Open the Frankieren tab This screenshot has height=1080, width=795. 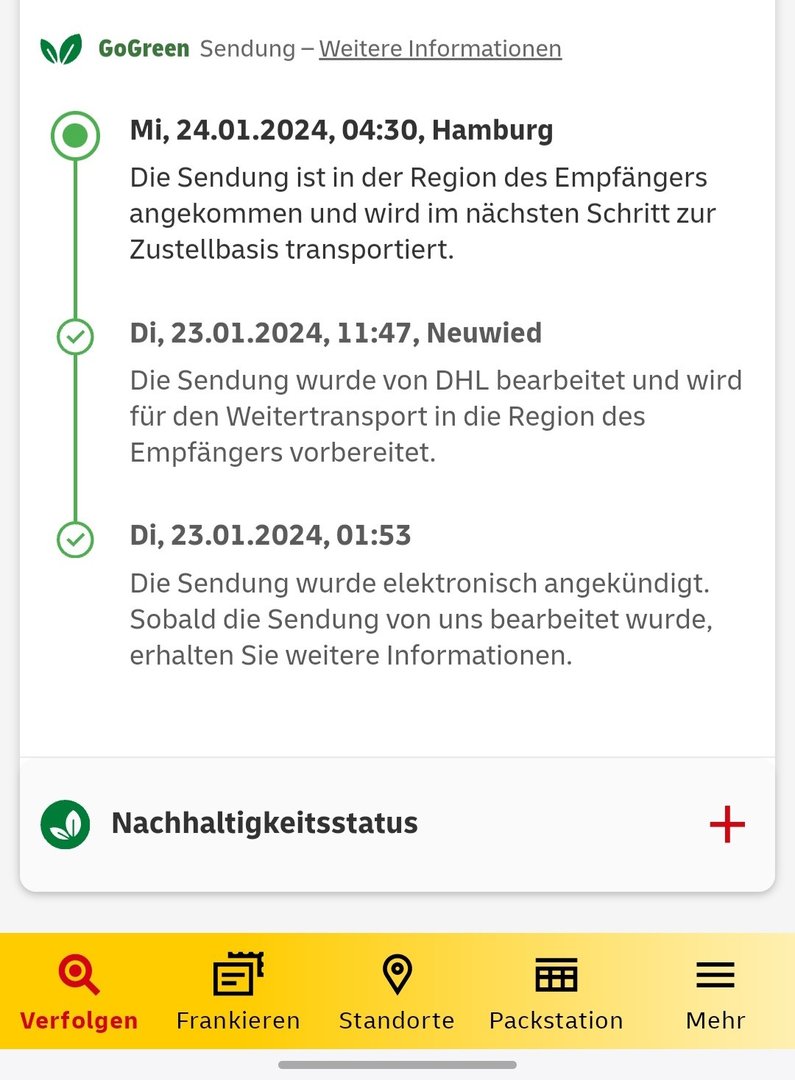click(238, 991)
